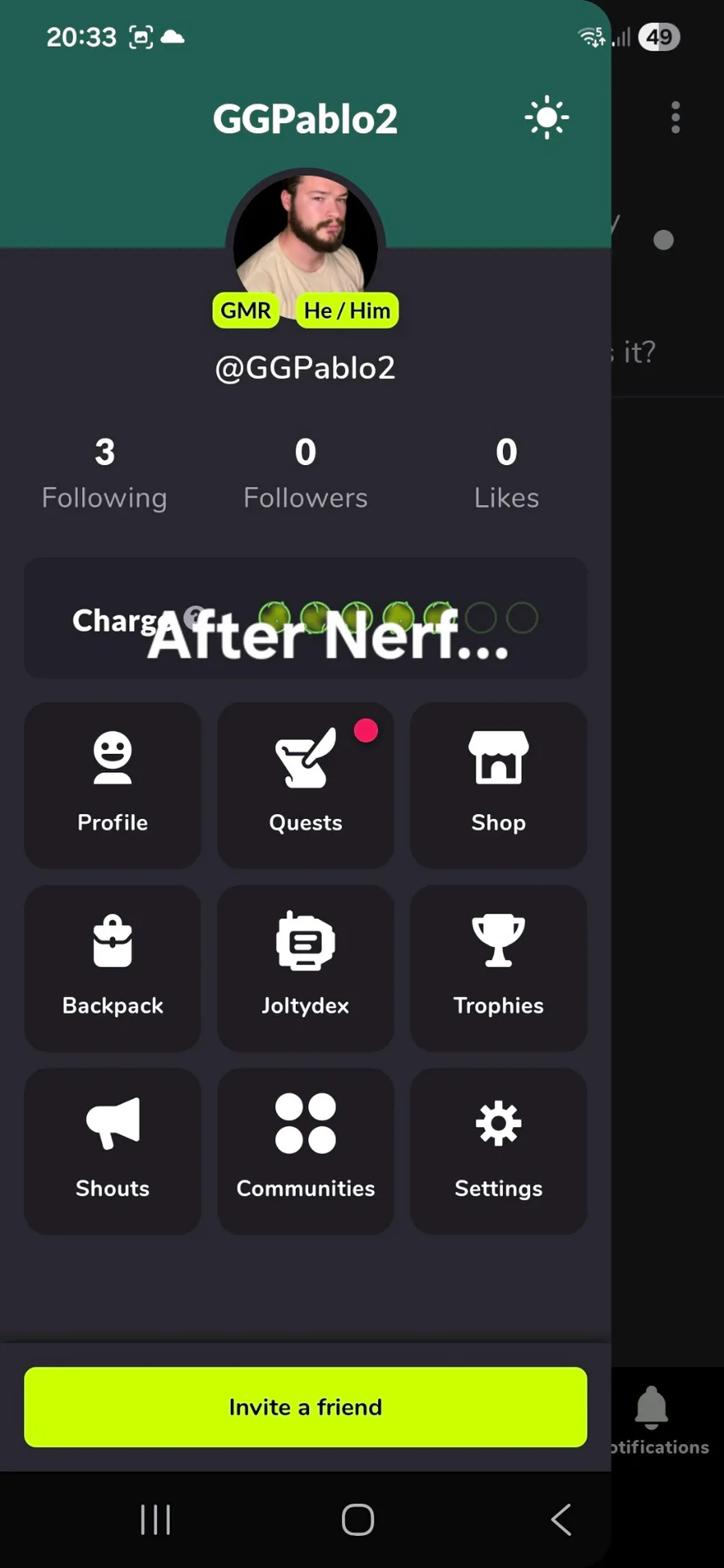The width and height of the screenshot is (724, 1568).
Task: Go back with the system back button
Action: coord(562,1520)
